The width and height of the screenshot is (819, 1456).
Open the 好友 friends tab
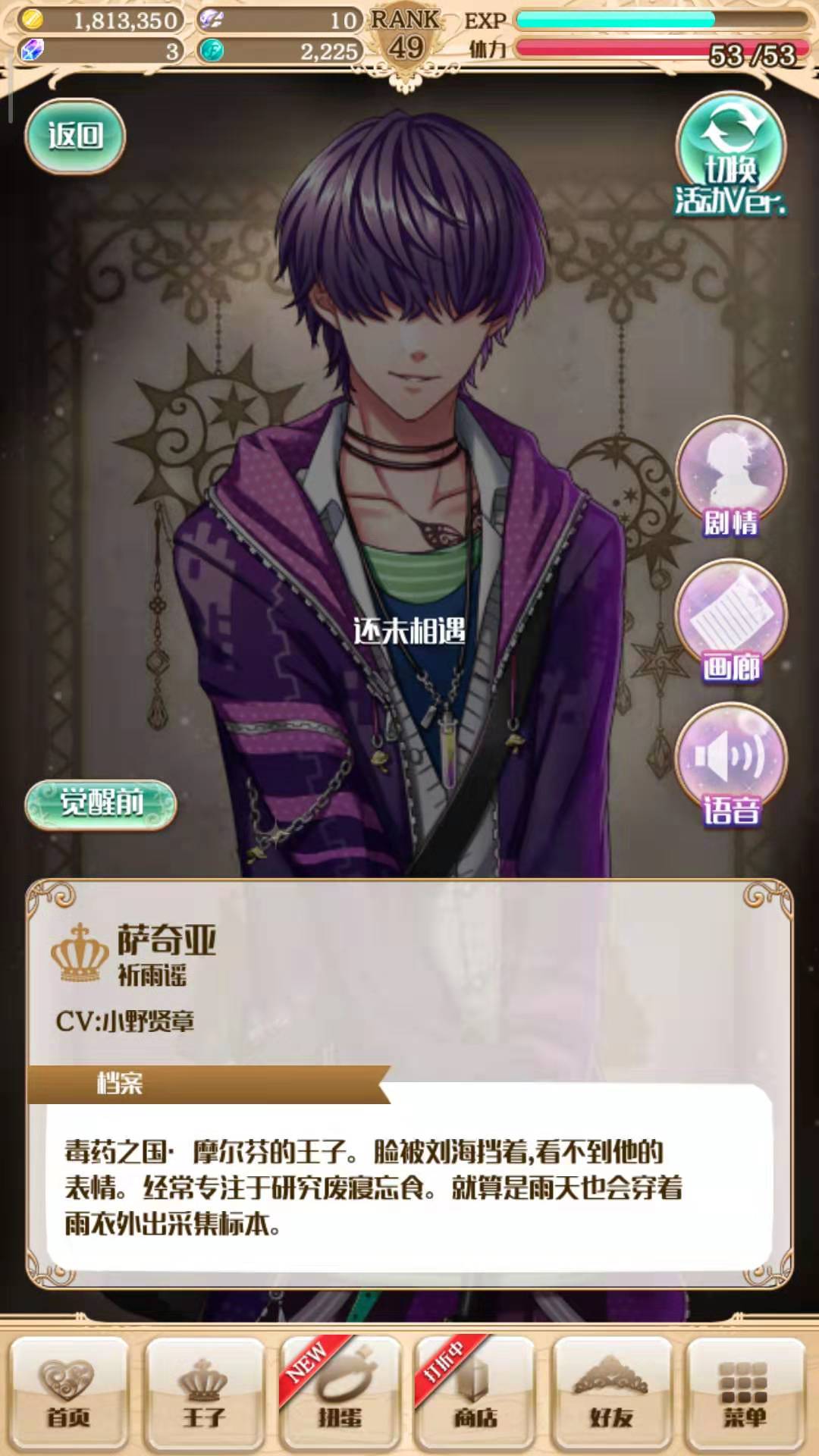click(610, 1392)
